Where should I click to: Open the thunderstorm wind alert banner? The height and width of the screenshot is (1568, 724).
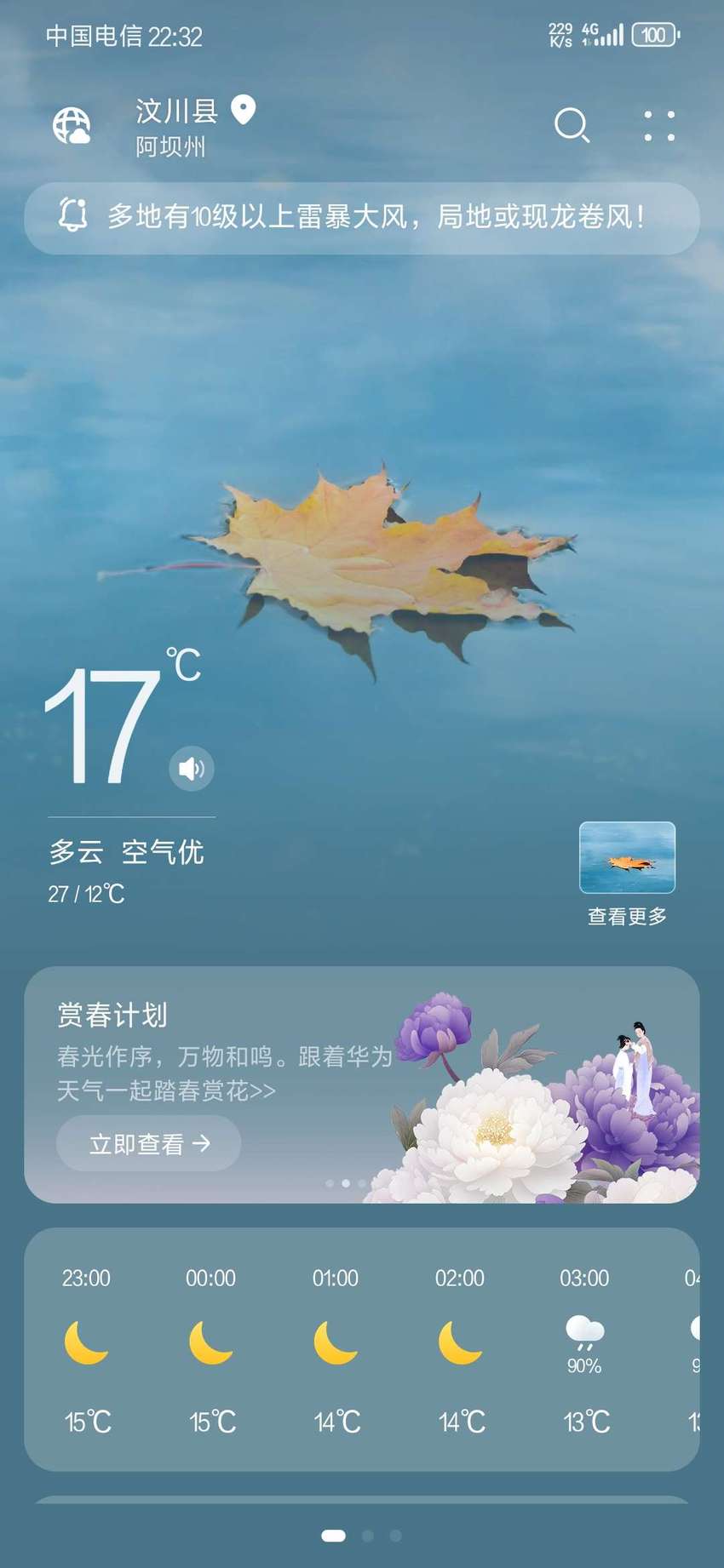[x=362, y=218]
